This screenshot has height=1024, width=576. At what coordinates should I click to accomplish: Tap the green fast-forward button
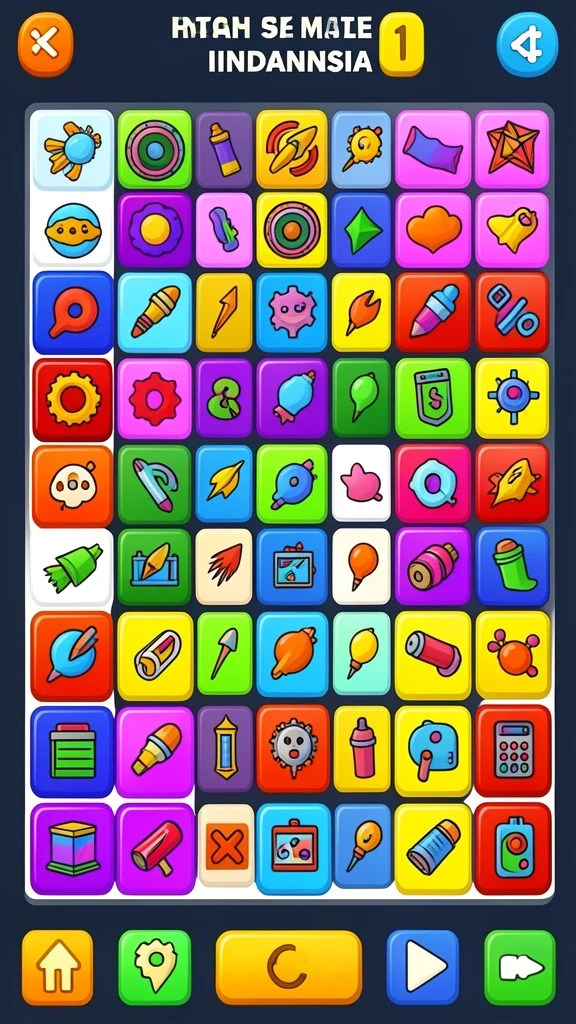pyautogui.click(x=520, y=967)
